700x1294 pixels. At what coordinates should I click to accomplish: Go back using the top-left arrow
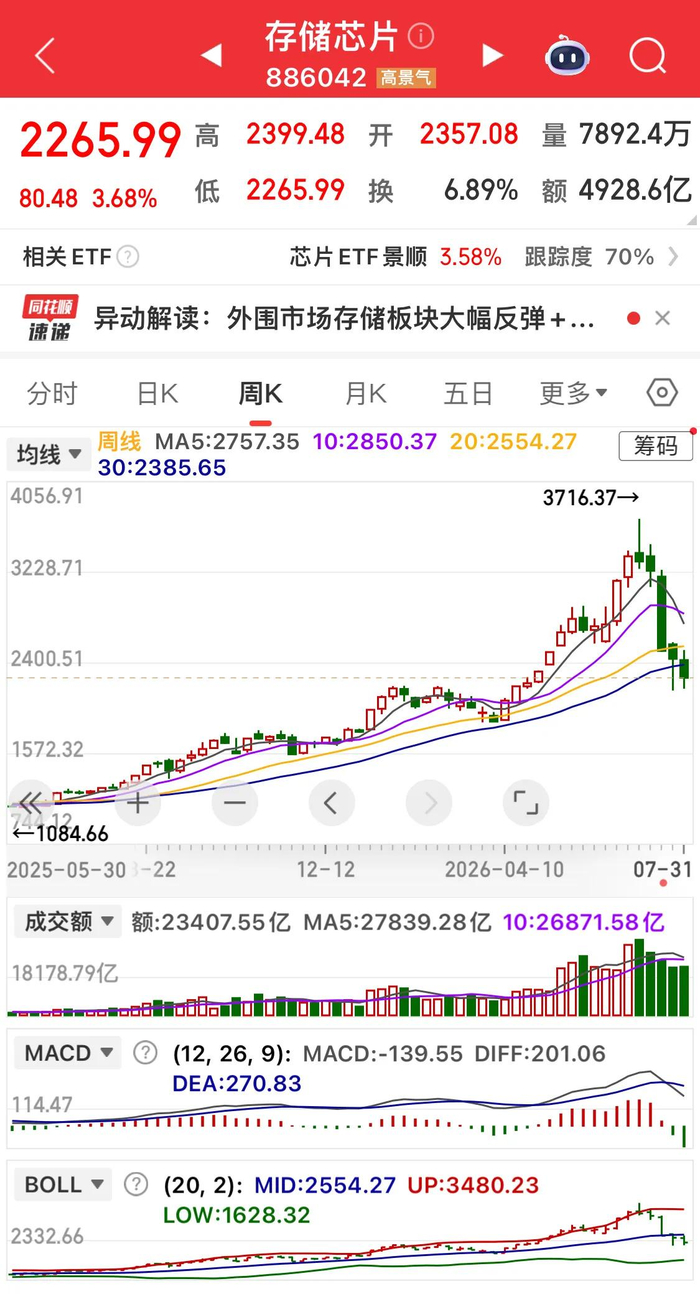pyautogui.click(x=45, y=56)
